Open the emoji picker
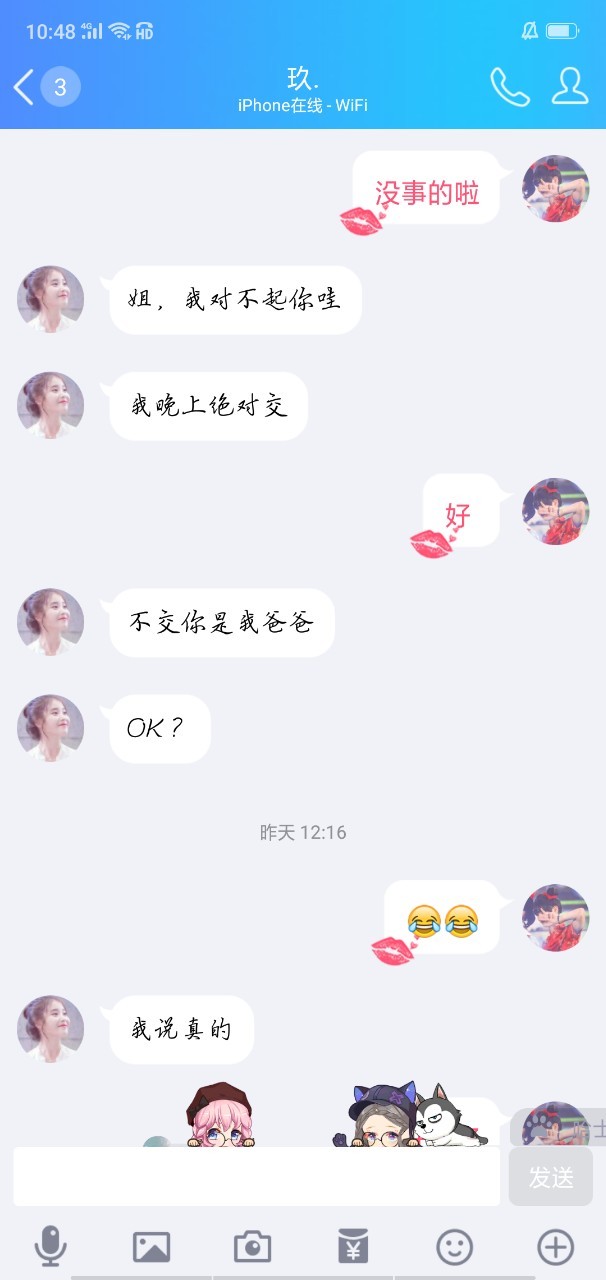Screen dimensions: 606x1280 pos(455,1247)
